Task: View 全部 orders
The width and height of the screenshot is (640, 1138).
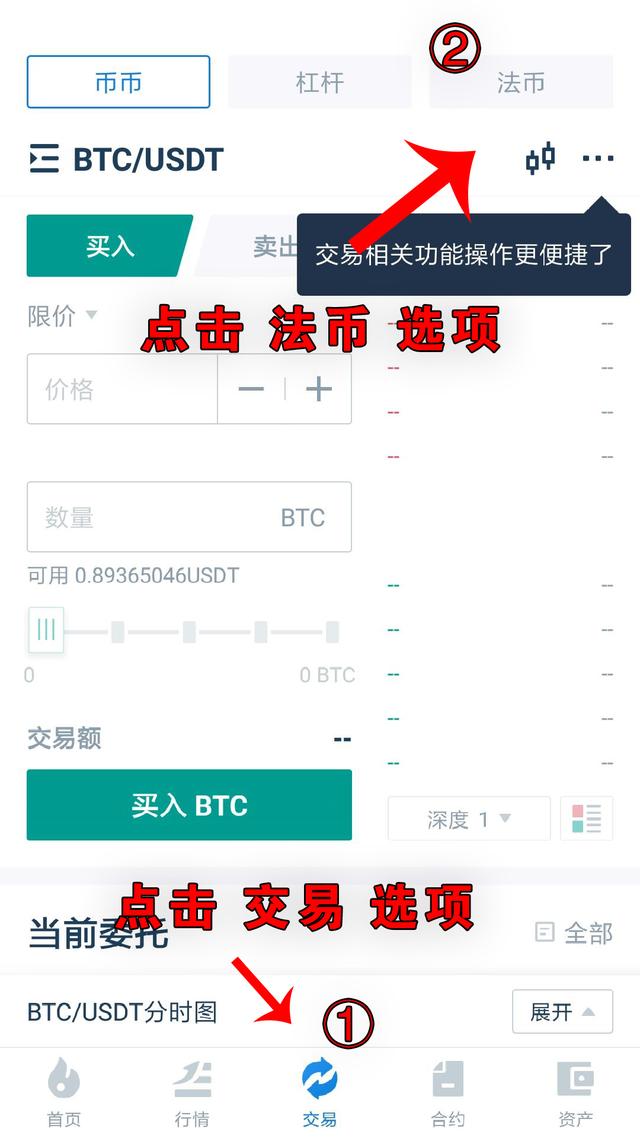Action: 574,933
